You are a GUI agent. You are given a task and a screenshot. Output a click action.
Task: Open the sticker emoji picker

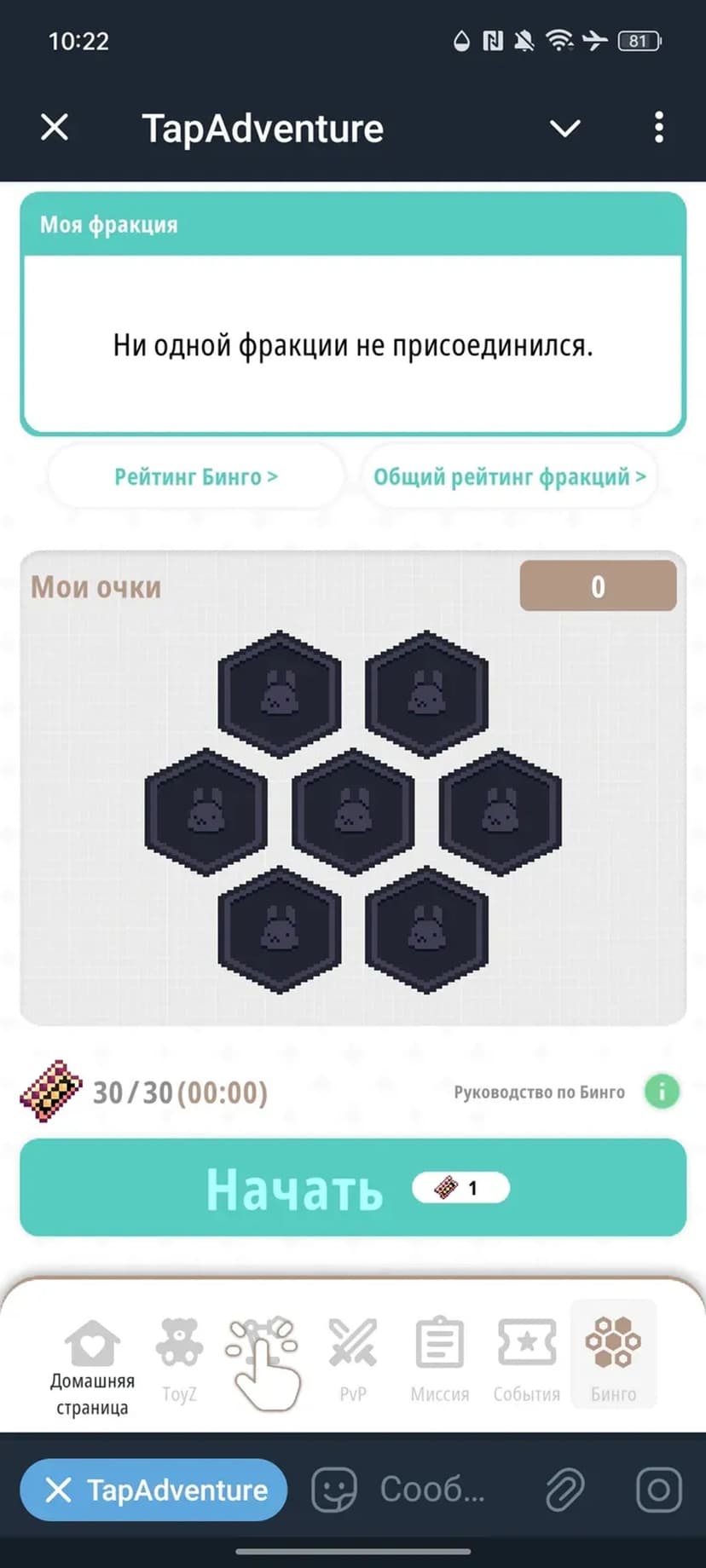(333, 1490)
